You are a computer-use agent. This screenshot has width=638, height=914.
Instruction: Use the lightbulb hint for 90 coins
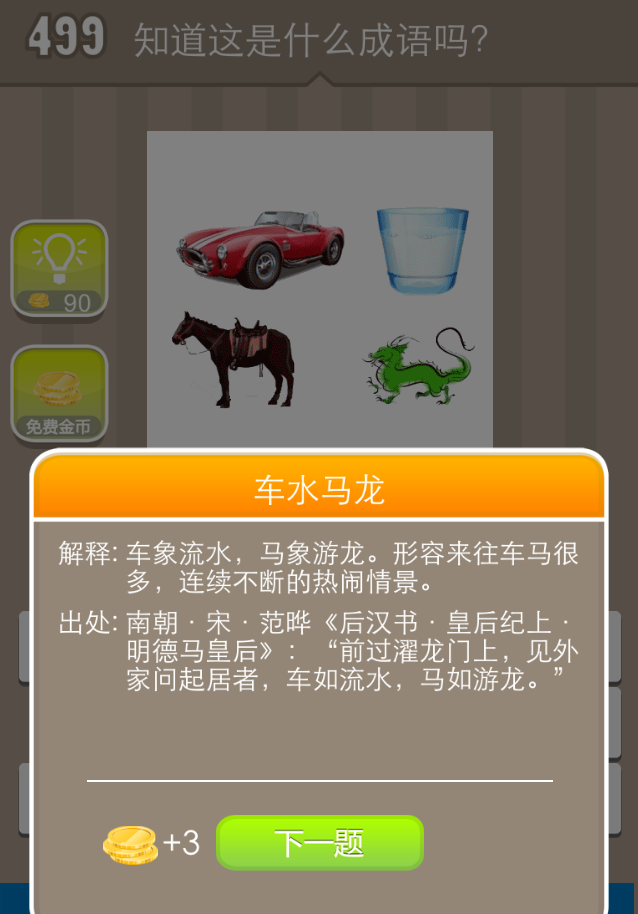pyautogui.click(x=59, y=268)
